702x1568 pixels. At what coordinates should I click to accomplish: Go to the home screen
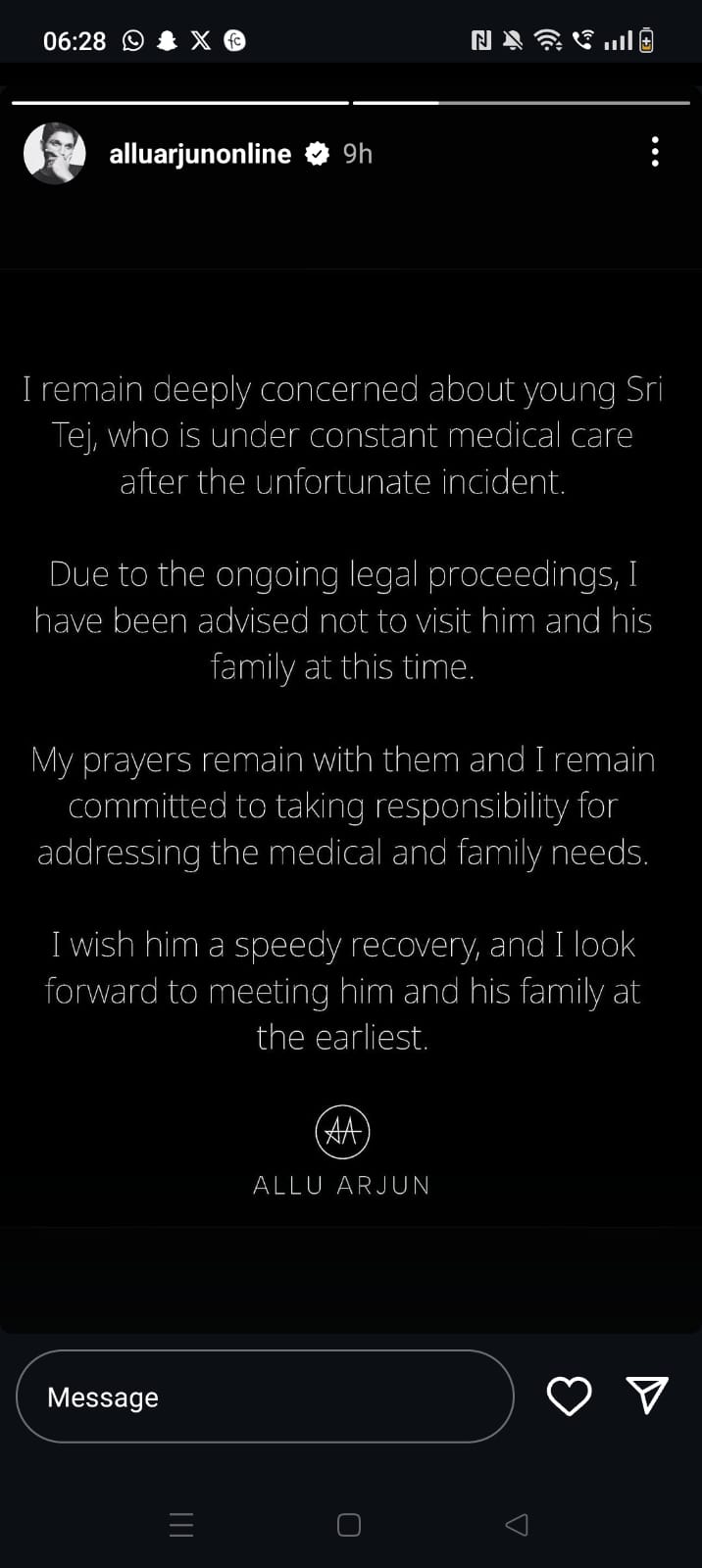click(x=349, y=1525)
